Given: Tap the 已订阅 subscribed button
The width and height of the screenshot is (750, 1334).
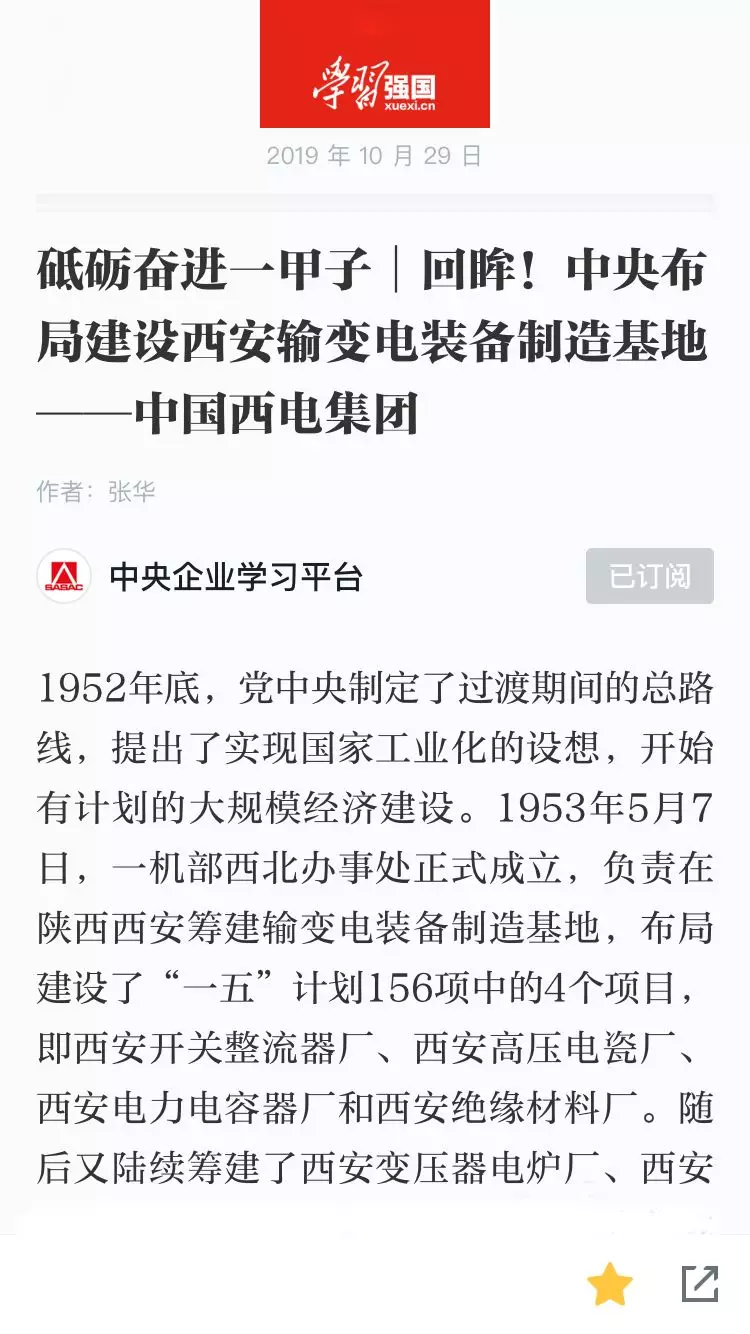Looking at the screenshot, I should pos(649,576).
